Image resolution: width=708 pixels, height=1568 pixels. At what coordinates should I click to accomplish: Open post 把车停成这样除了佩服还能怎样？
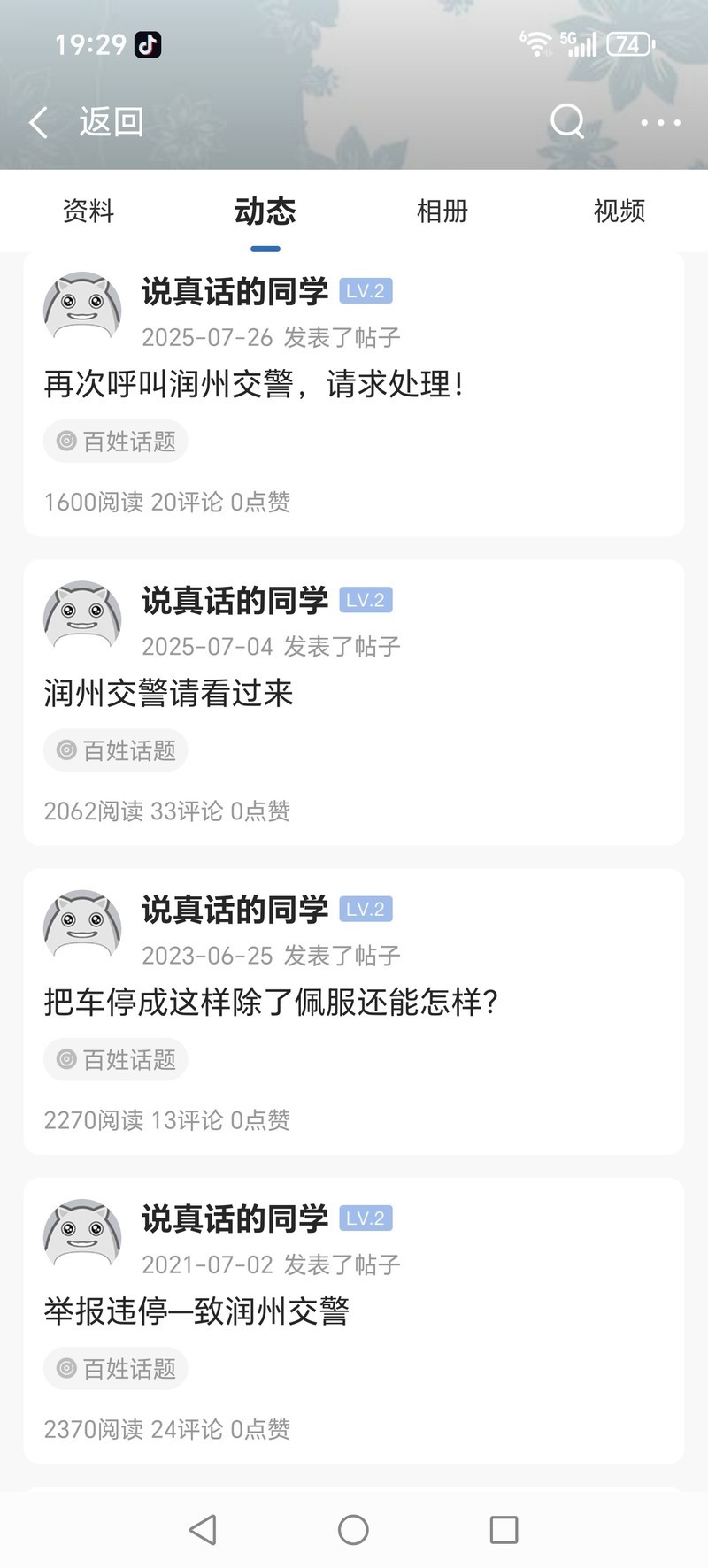point(272,1002)
